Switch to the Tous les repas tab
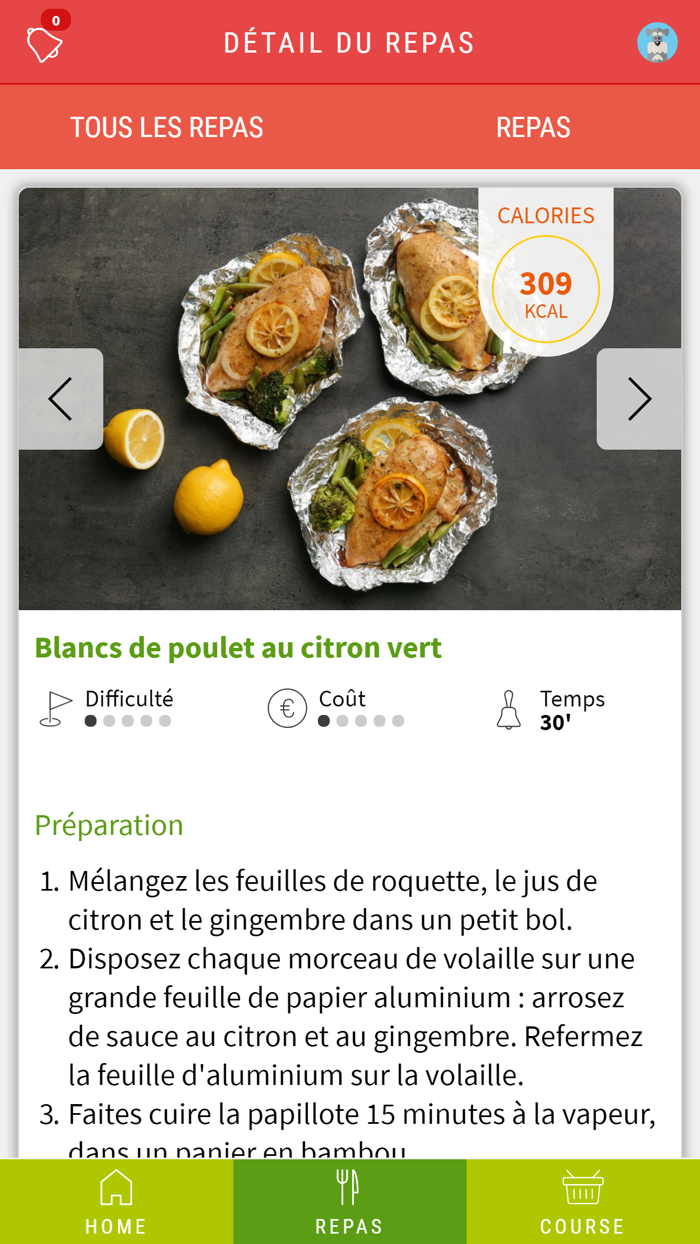The image size is (700, 1244). [x=167, y=128]
